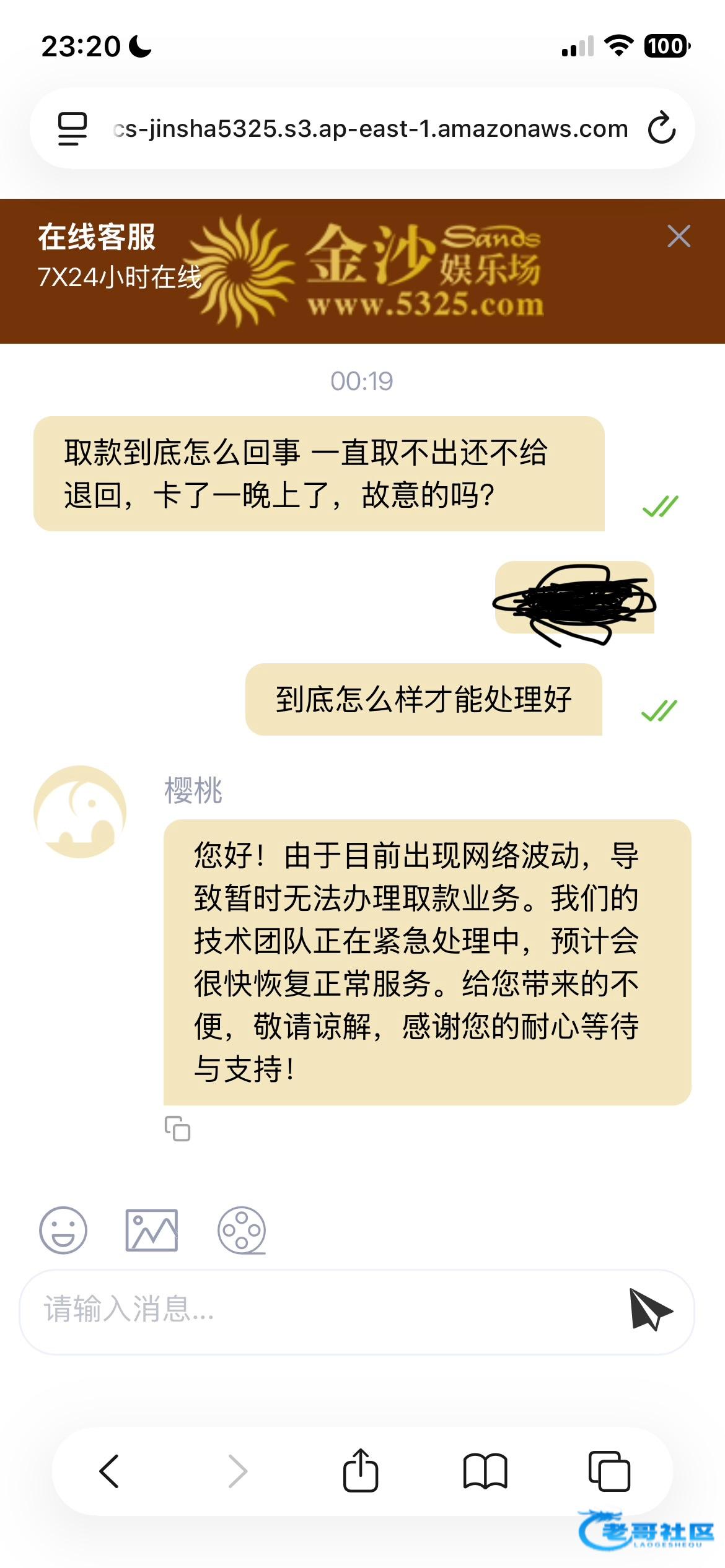
Task: Tap the address bar URL
Action: tap(370, 129)
